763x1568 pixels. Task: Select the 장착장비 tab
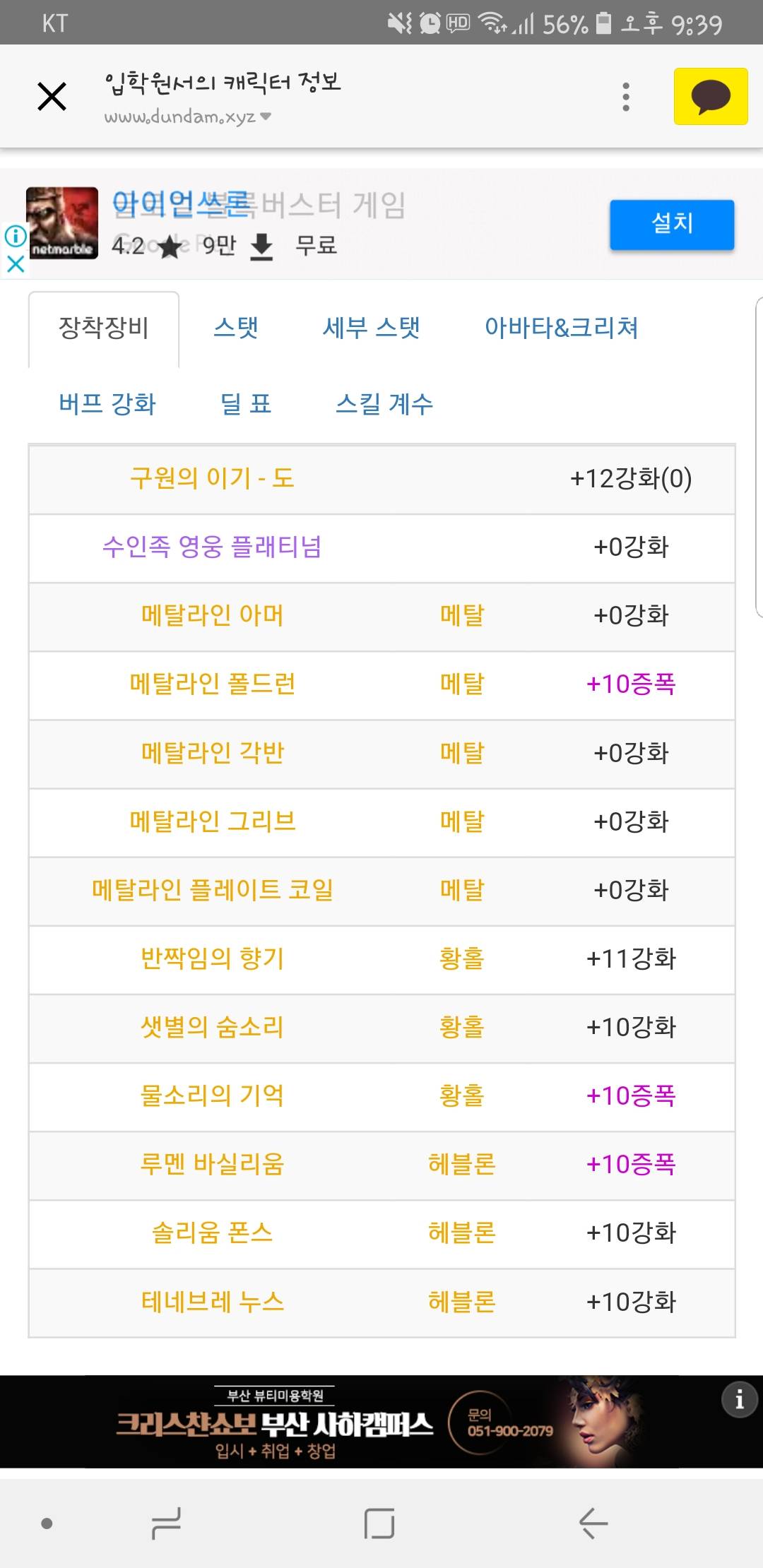click(104, 328)
